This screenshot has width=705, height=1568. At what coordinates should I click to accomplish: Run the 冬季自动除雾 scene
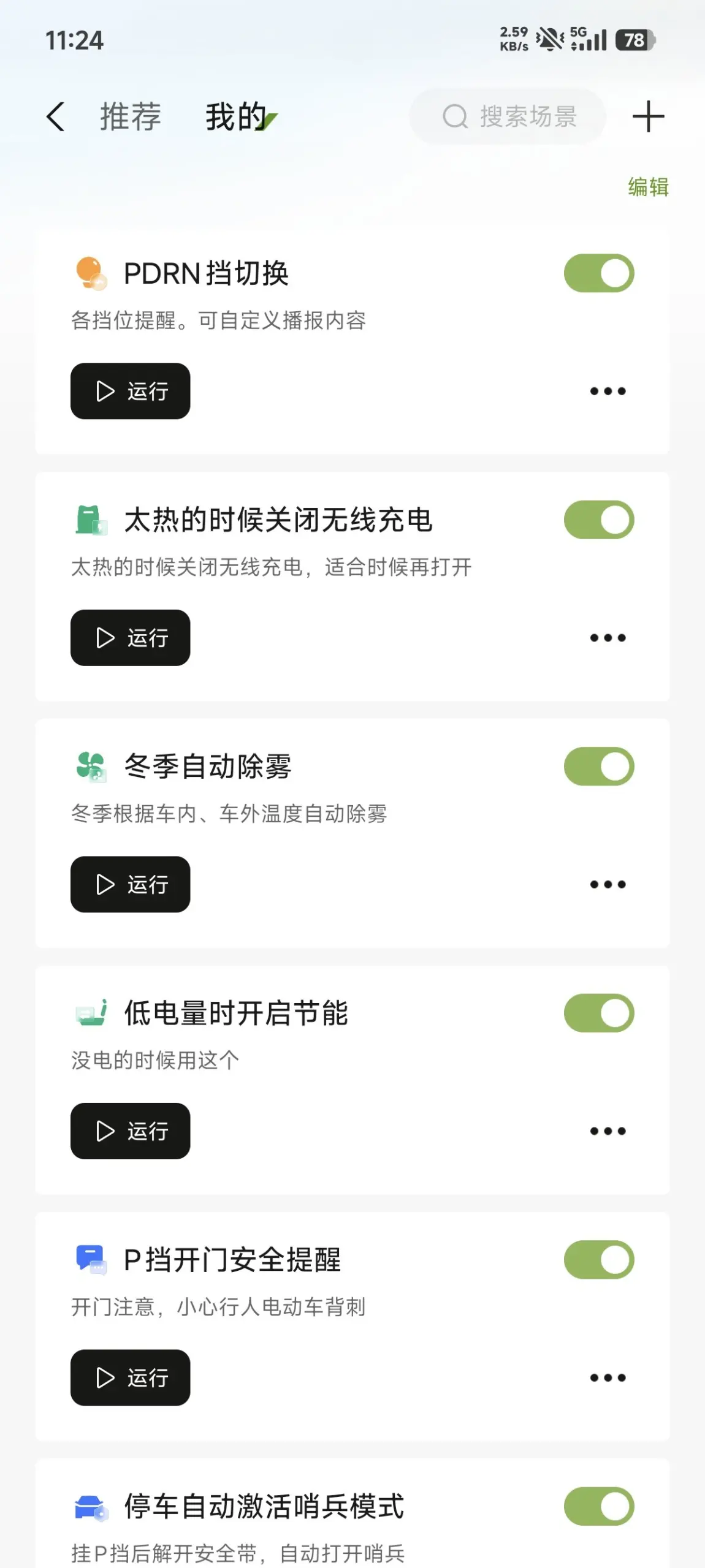[x=131, y=884]
